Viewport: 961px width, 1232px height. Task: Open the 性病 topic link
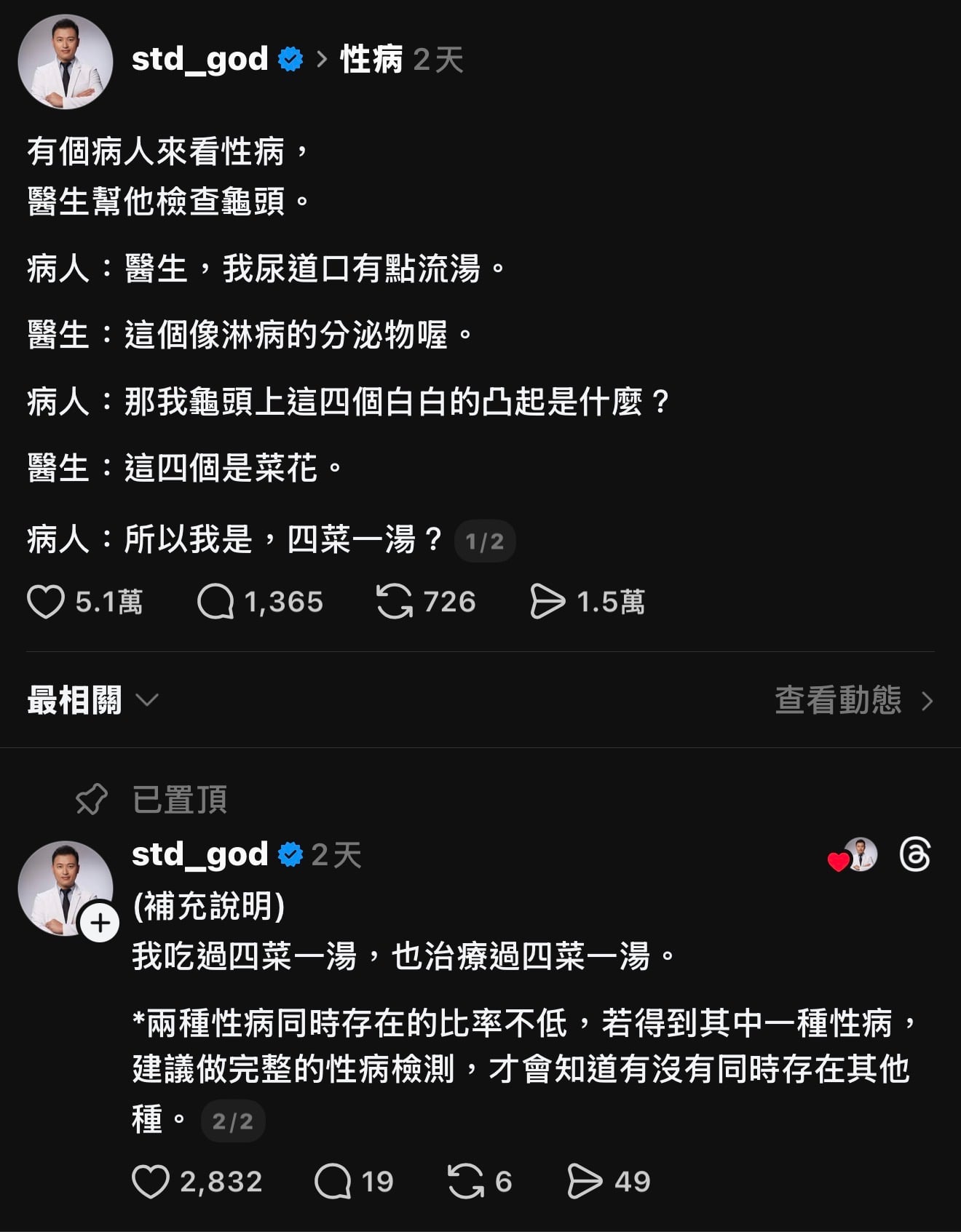coord(371,59)
